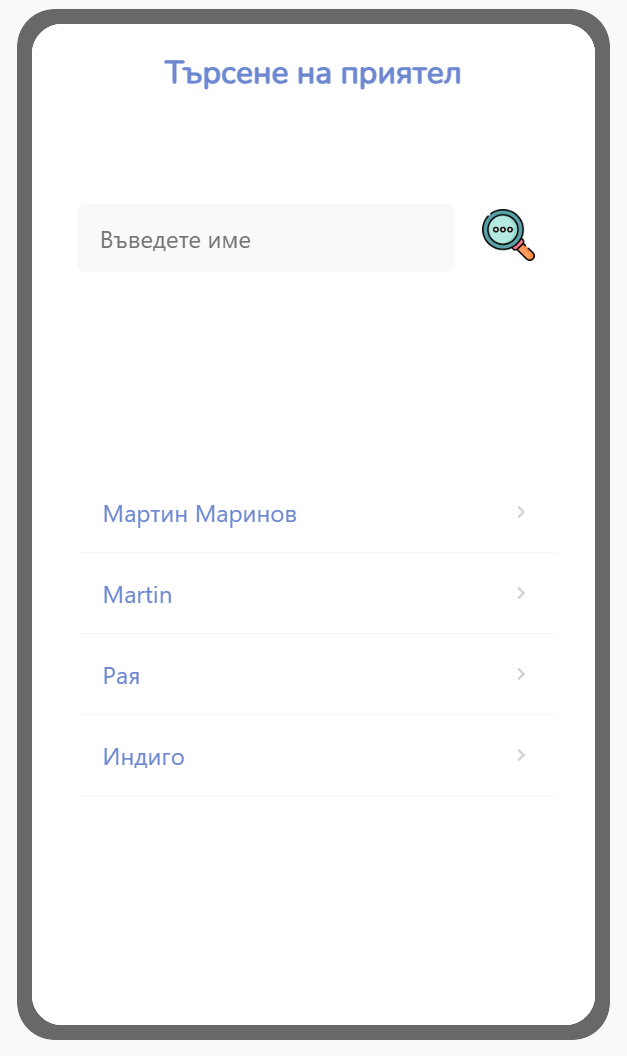This screenshot has height=1056, width=627.
Task: Focus the "Въведете име" name field
Action: coord(266,238)
